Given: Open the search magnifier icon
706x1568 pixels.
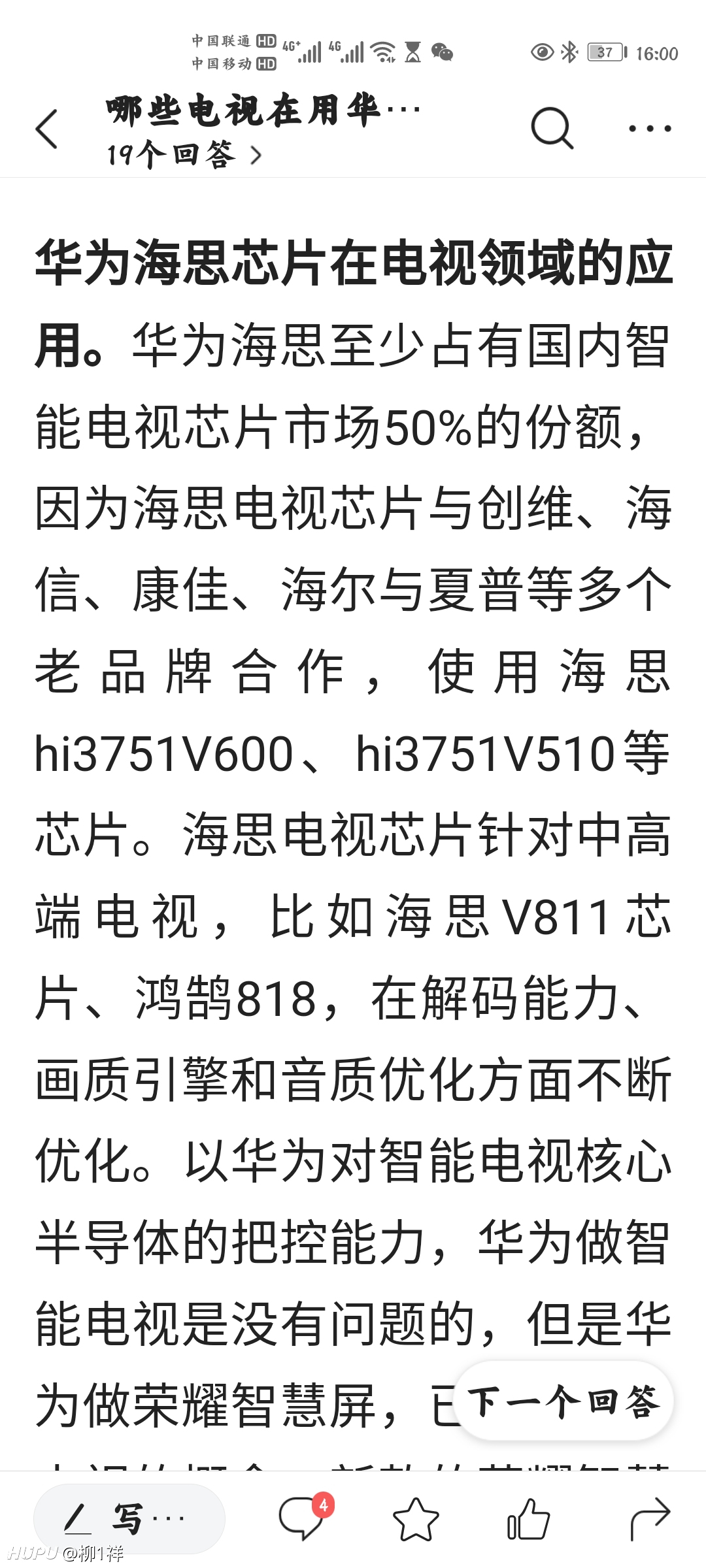Looking at the screenshot, I should coord(552,128).
